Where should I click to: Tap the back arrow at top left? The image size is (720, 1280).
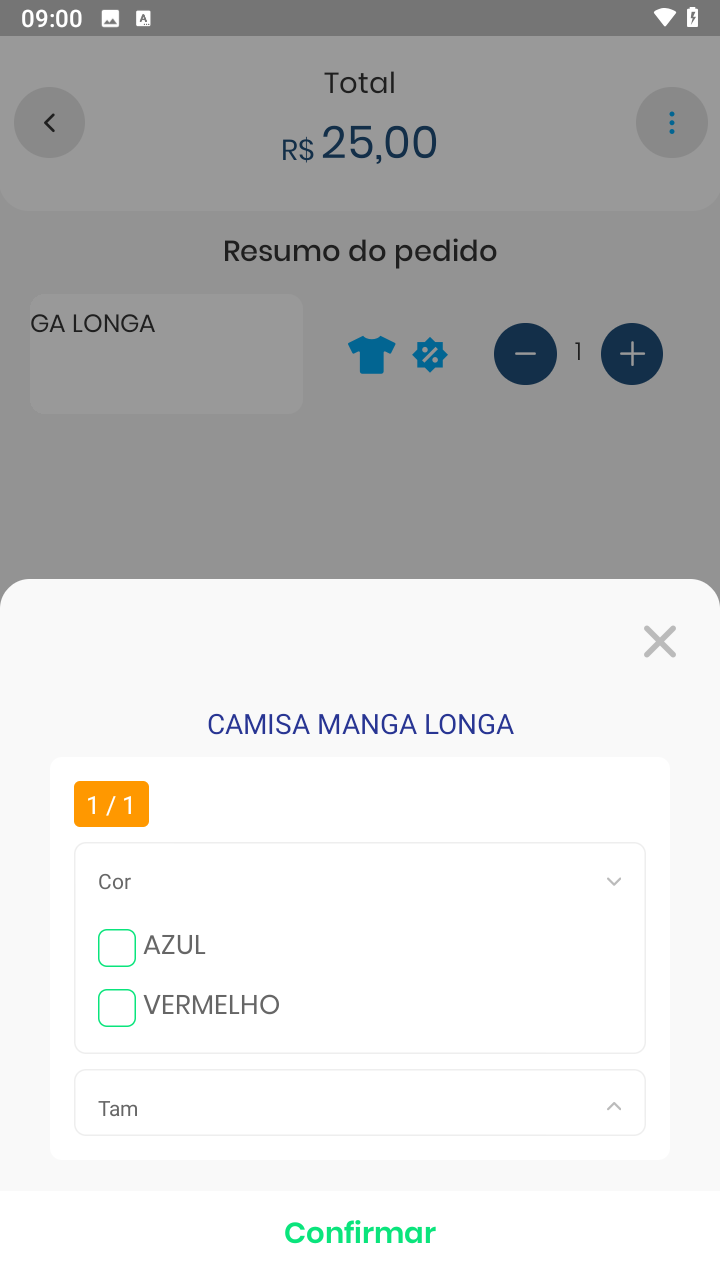(50, 121)
